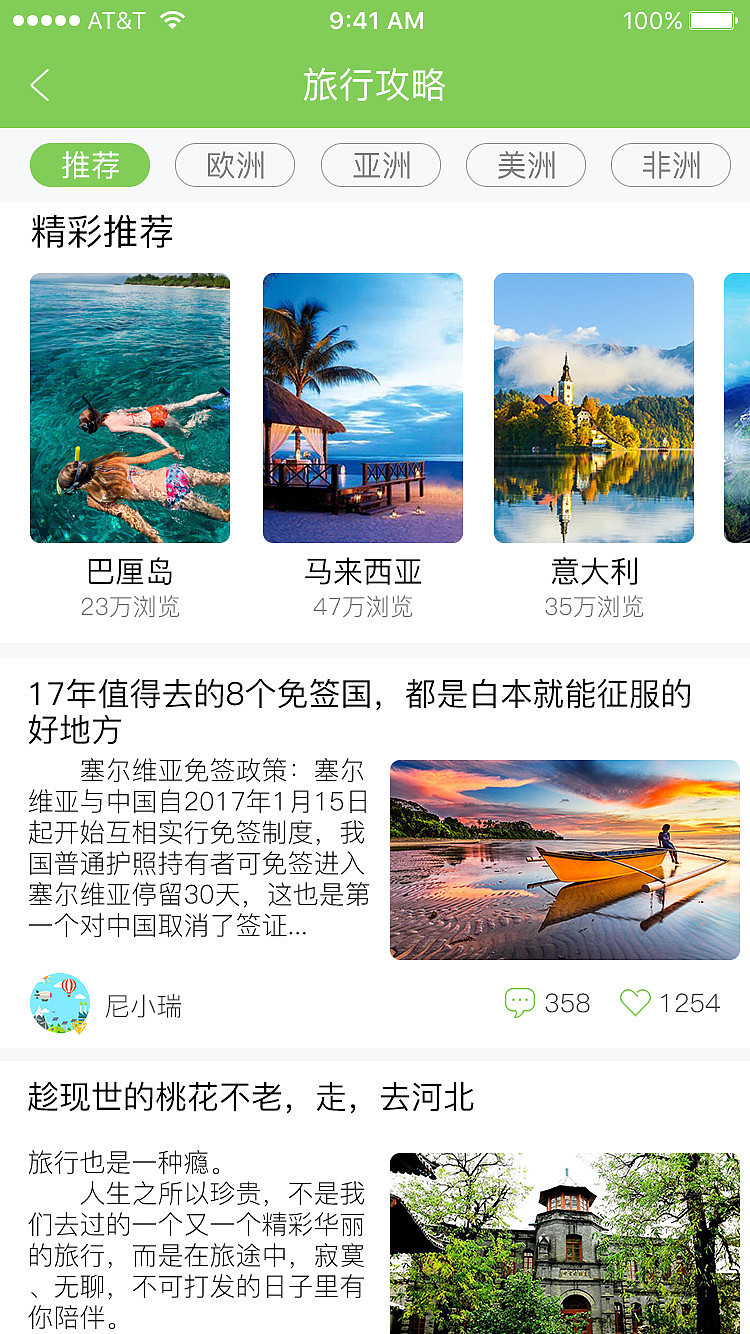Image resolution: width=750 pixels, height=1334 pixels.
Task: Tap the 9:41 AM clock display
Action: (x=375, y=19)
